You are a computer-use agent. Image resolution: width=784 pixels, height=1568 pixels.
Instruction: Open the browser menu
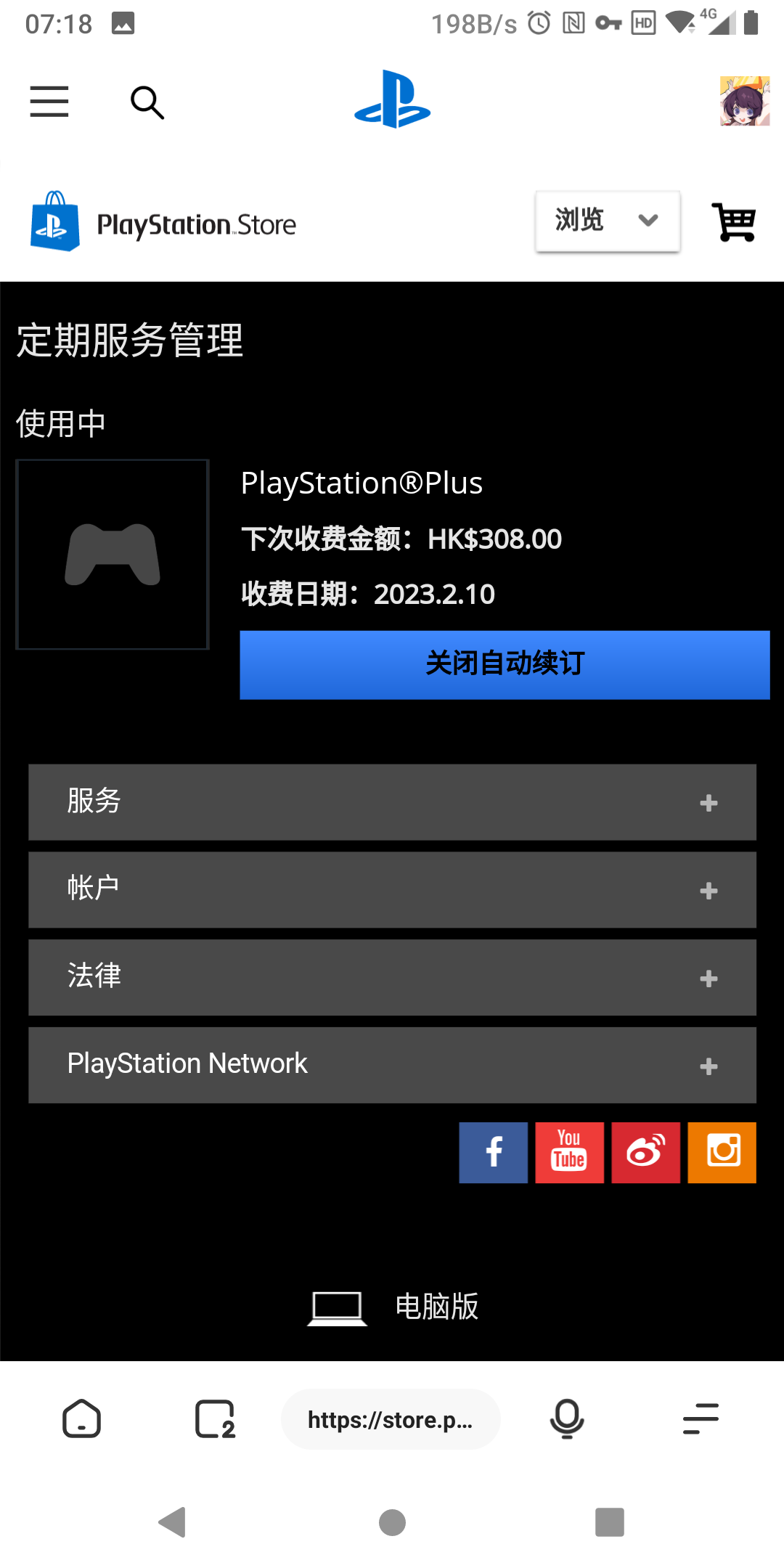point(701,1419)
